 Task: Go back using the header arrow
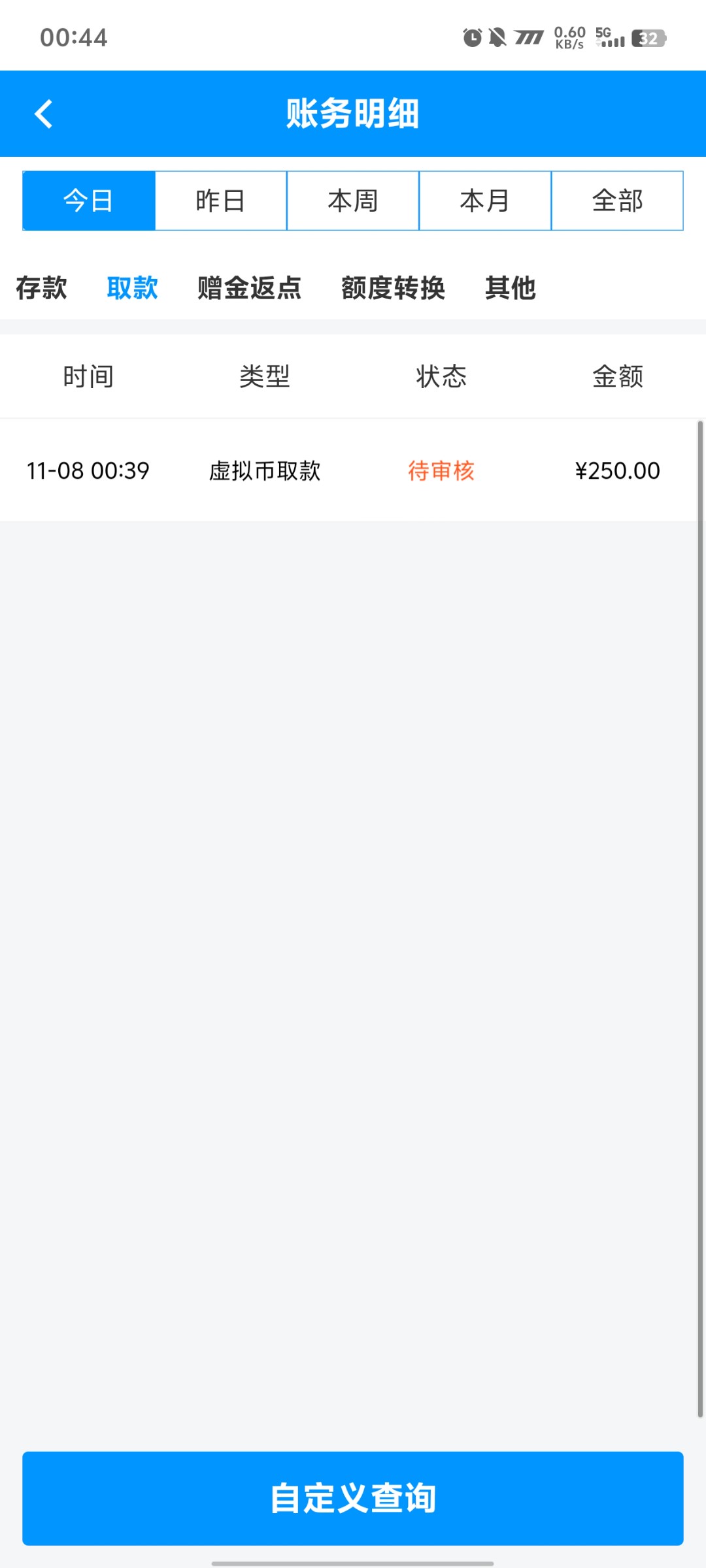point(43,114)
